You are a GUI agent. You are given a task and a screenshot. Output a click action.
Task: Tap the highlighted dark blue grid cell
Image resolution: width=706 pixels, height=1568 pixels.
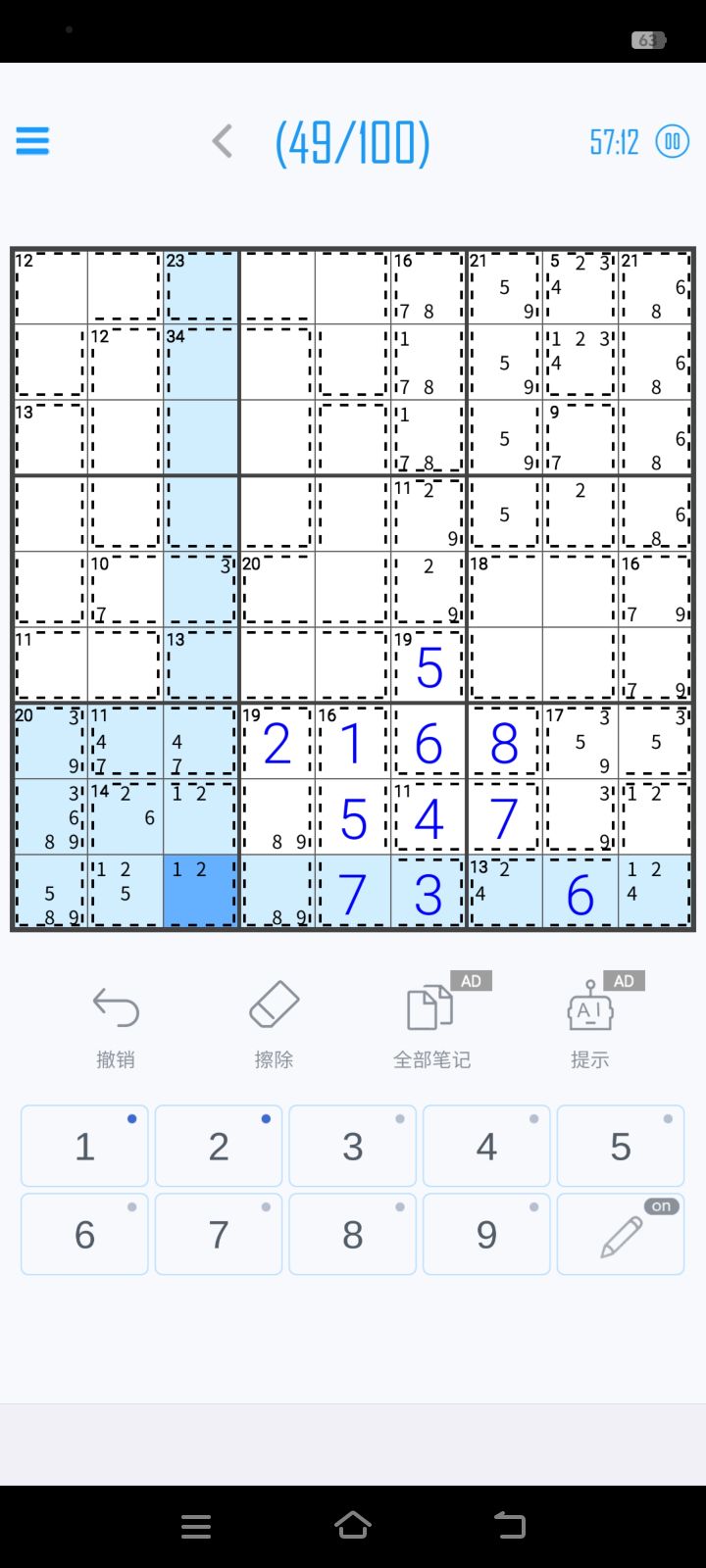tap(200, 892)
